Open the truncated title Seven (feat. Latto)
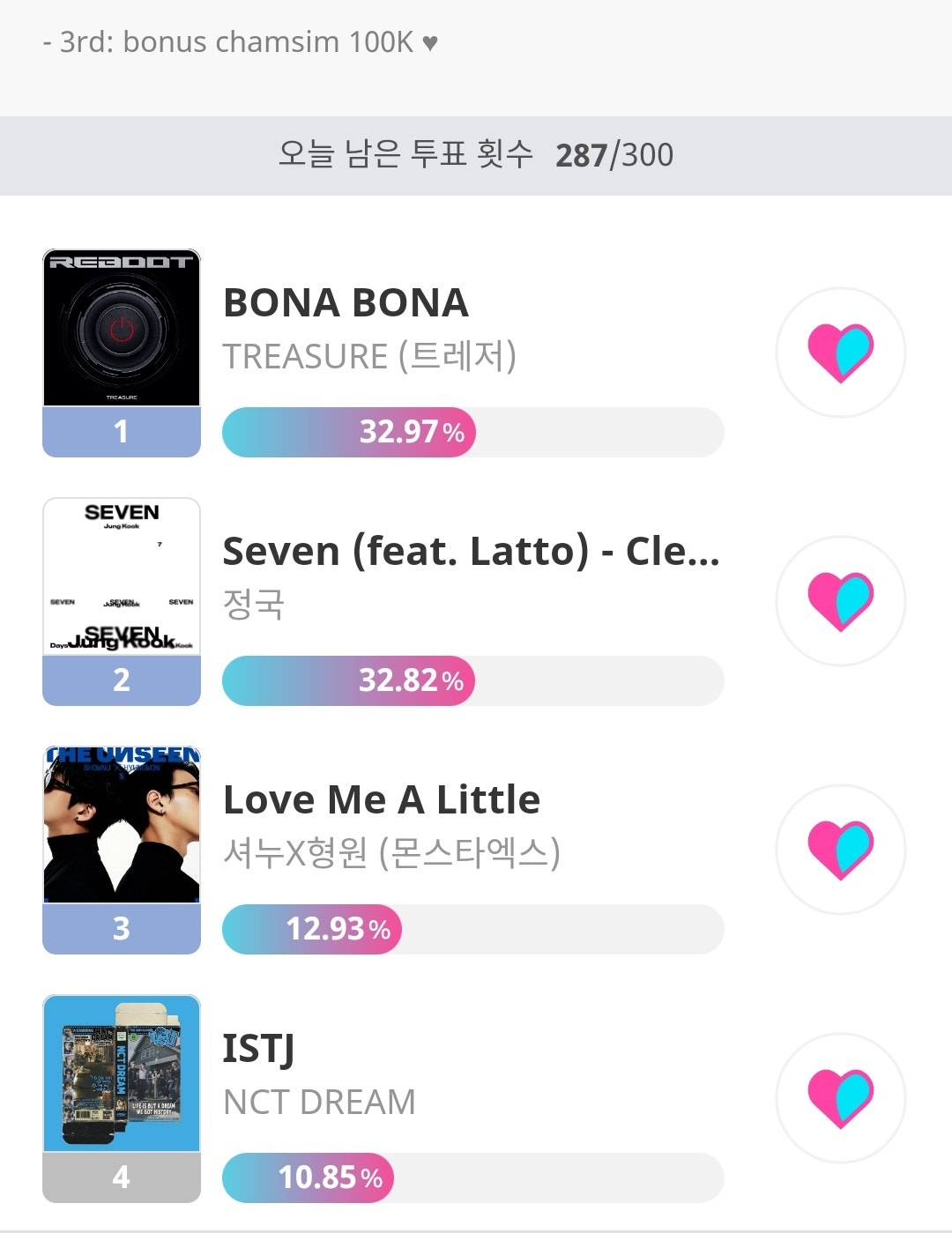952x1248 pixels. coord(470,553)
